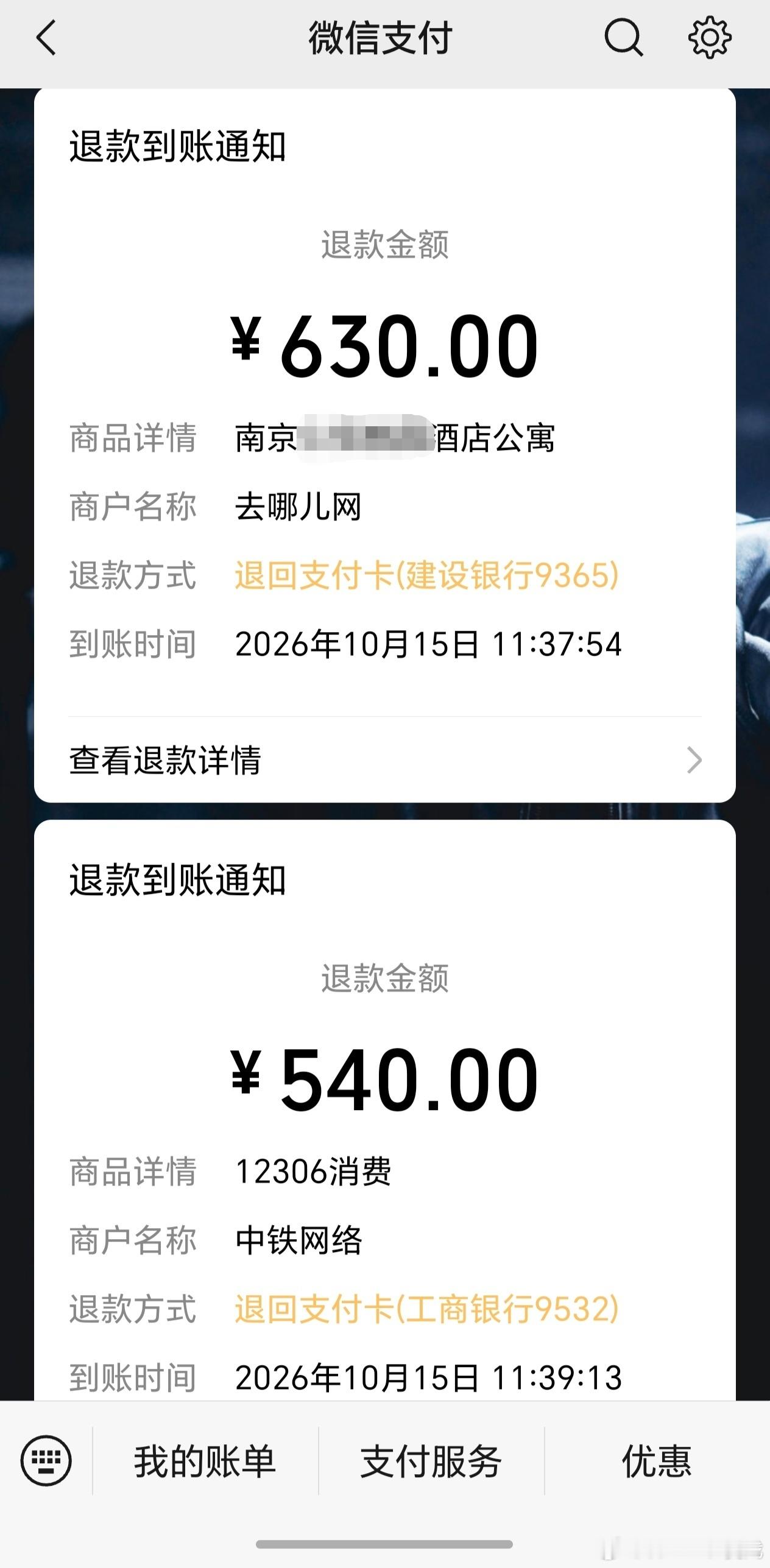Open 优惠 menu
Viewport: 770px width, 1568px height.
pos(657,1461)
